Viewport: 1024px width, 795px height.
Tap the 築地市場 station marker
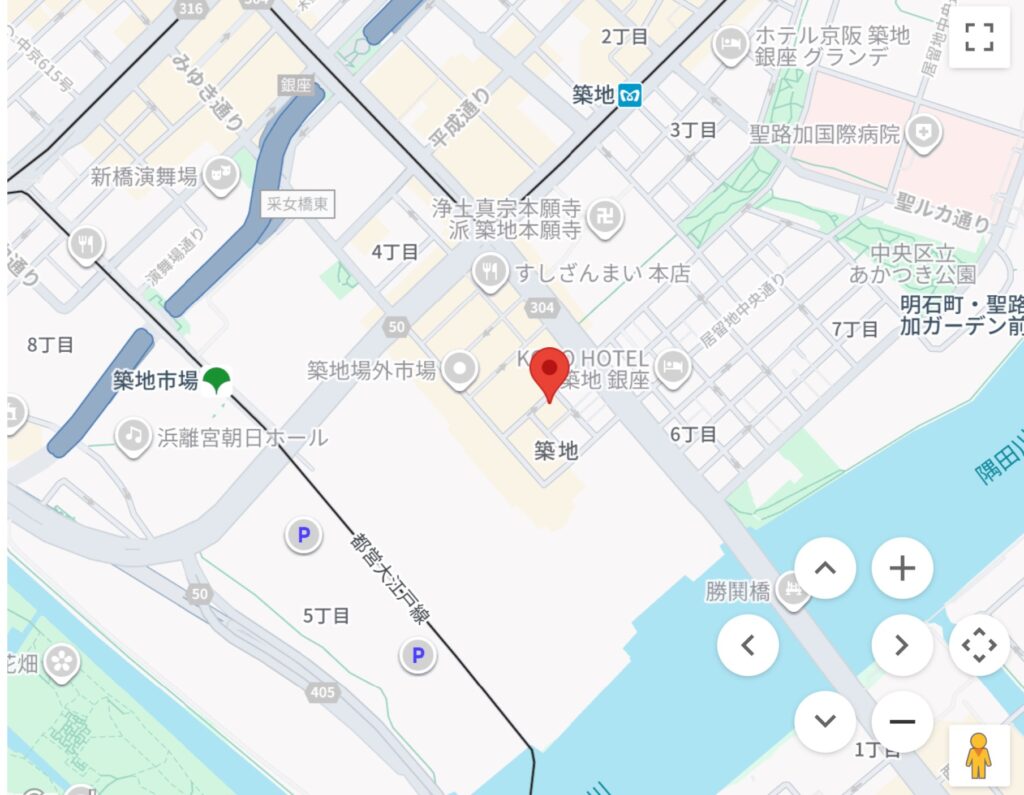tap(216, 381)
